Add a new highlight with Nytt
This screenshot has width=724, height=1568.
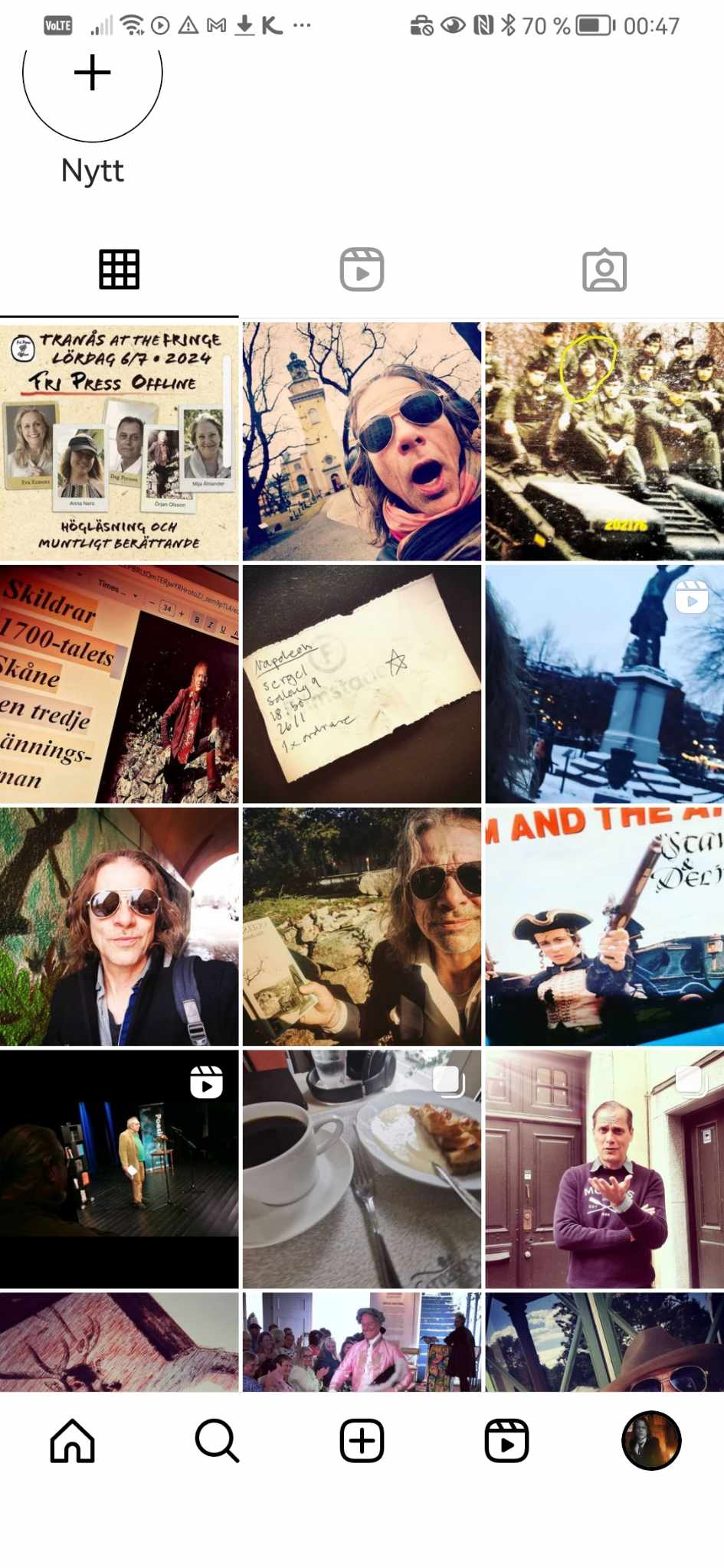click(x=92, y=84)
